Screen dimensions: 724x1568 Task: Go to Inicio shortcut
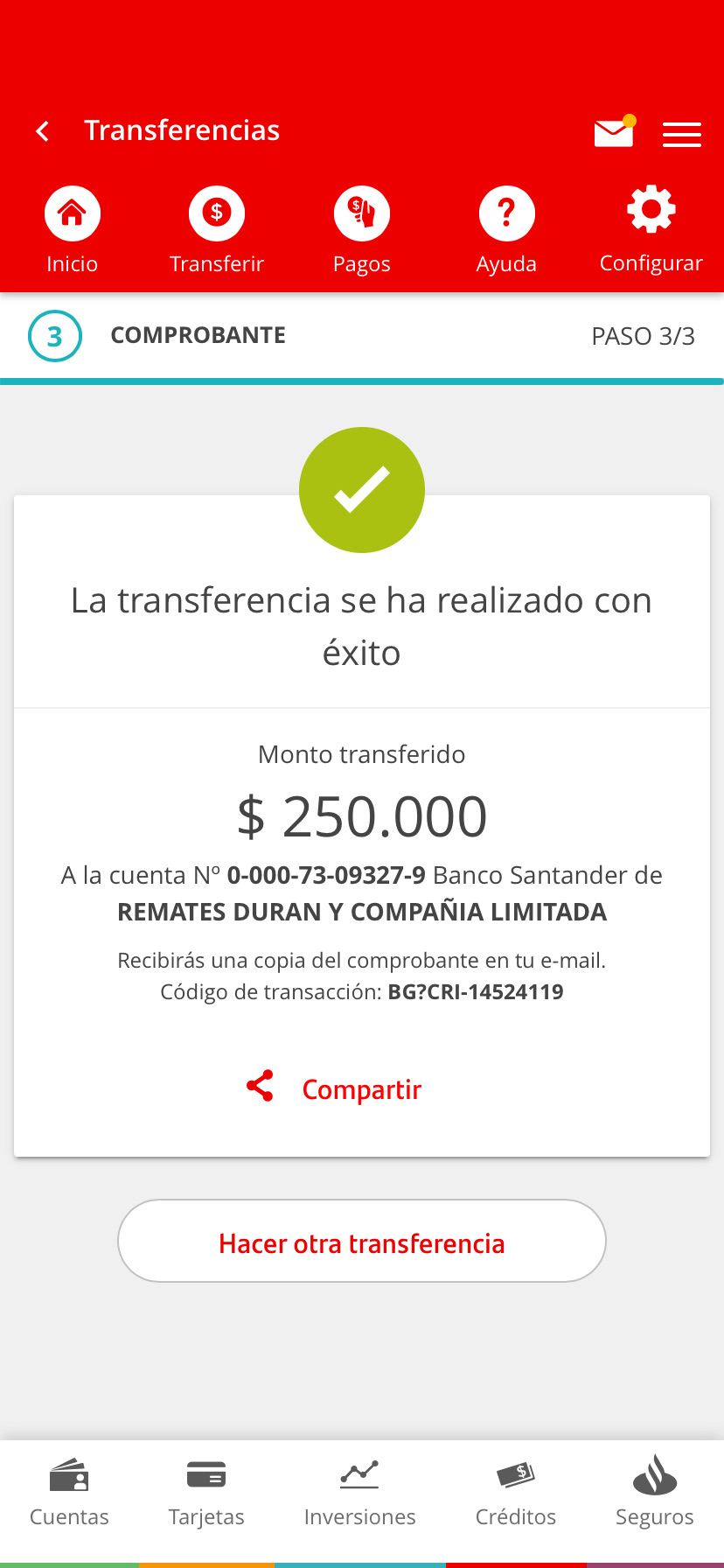point(73,231)
